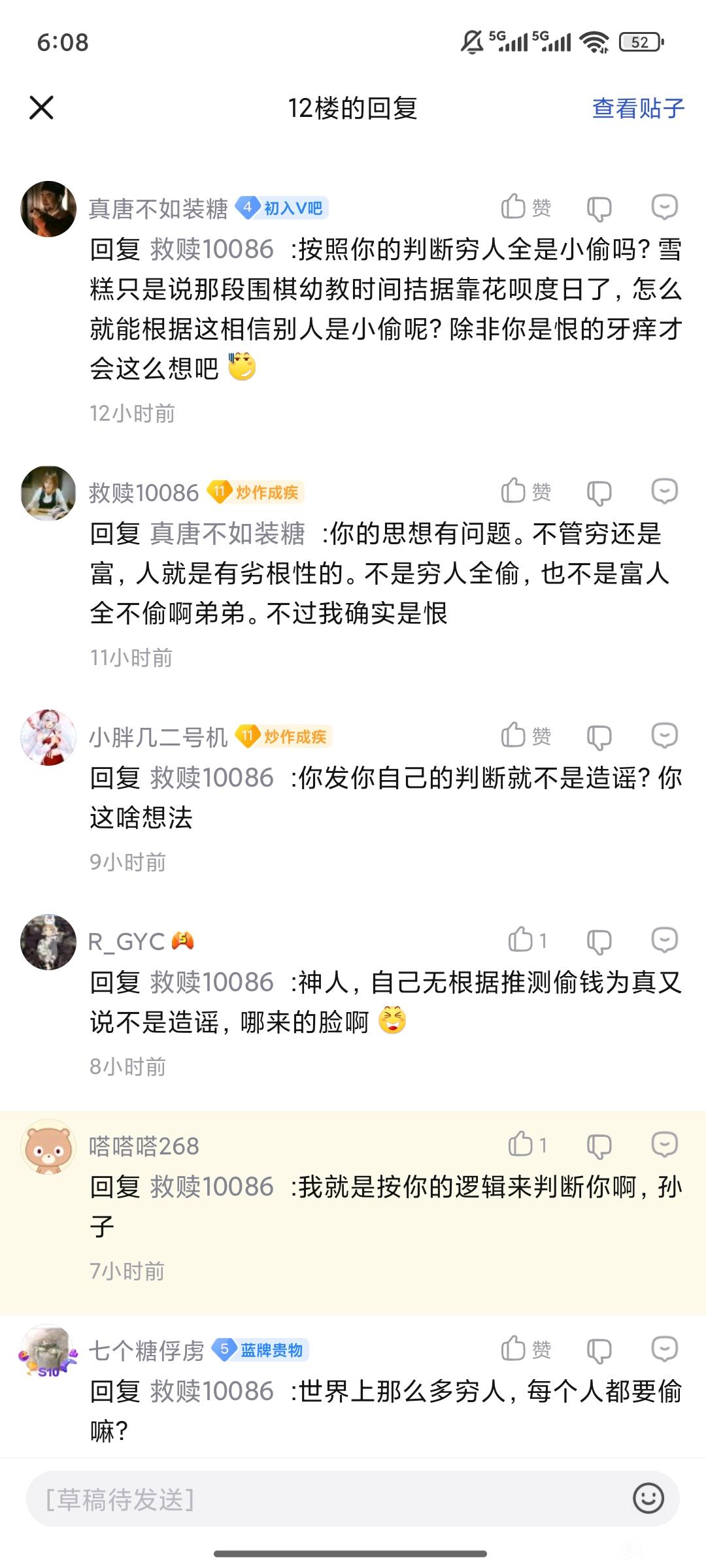Dislike 小胖几二号机's reply
Viewport: 706px width, 1568px height.
(599, 736)
